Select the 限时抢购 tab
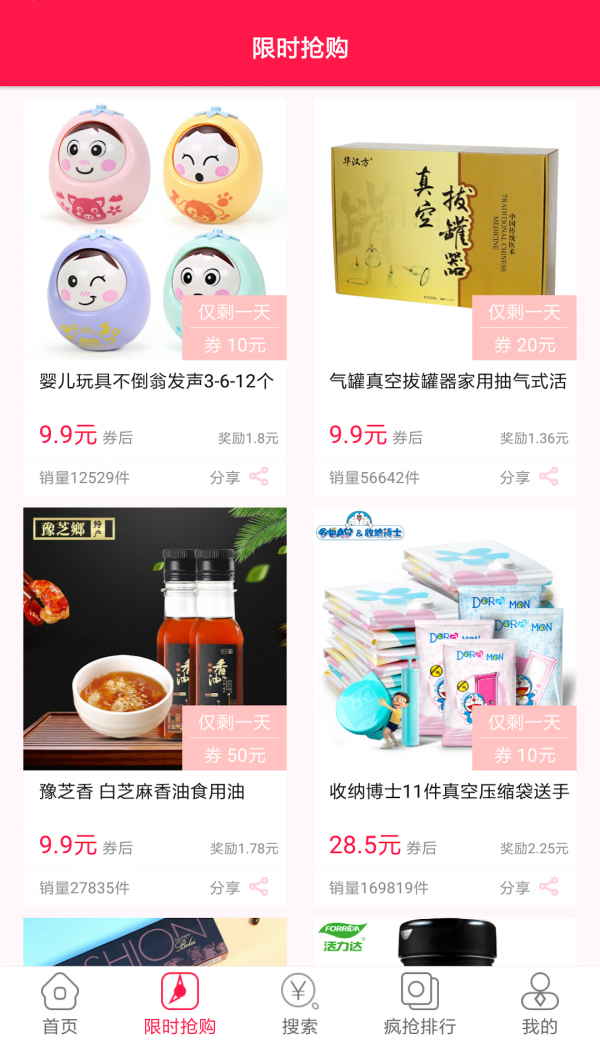This screenshot has width=600, height=1044. (180, 1004)
